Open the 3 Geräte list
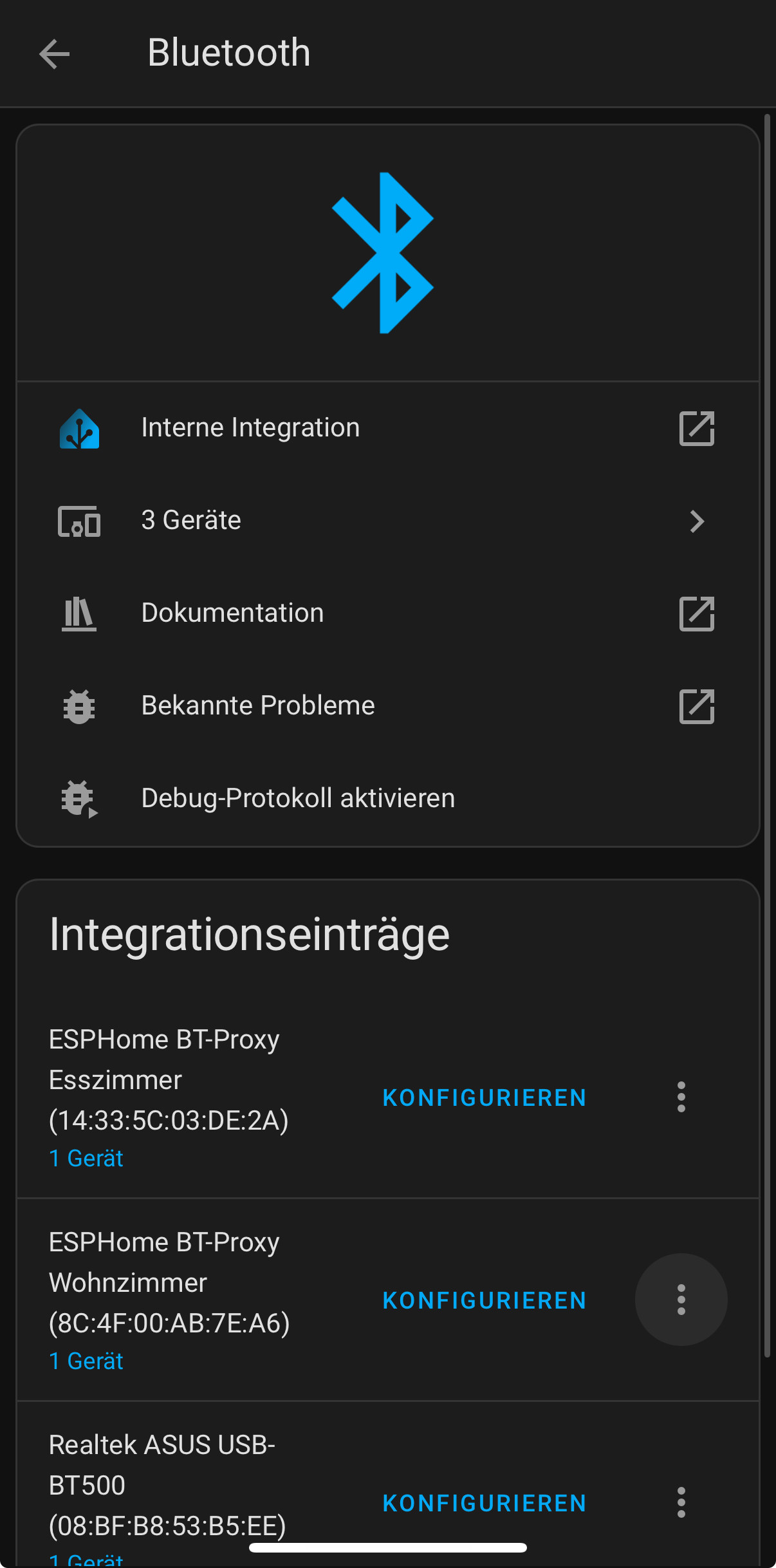Image resolution: width=776 pixels, height=1568 pixels. [387, 521]
